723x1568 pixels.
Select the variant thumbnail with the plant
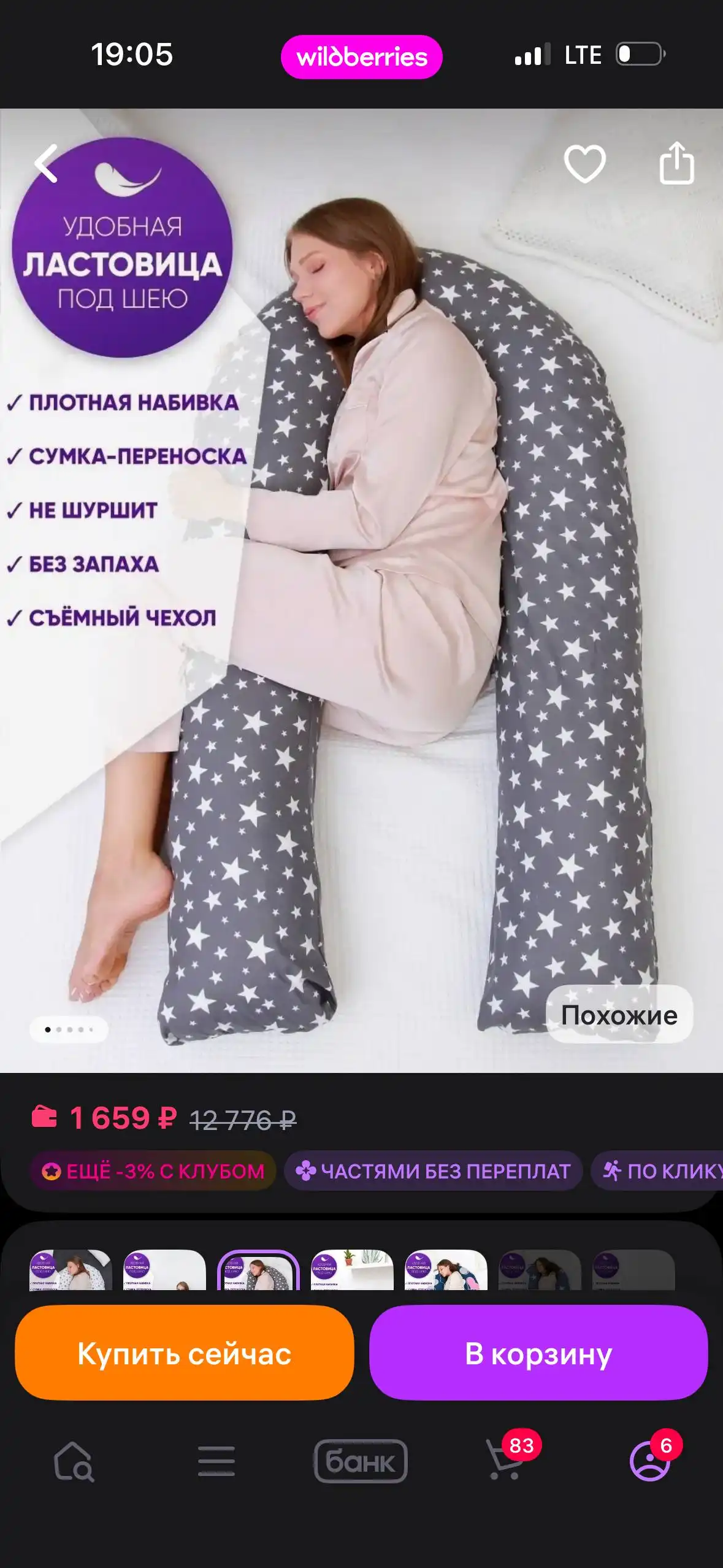pos(352,1269)
